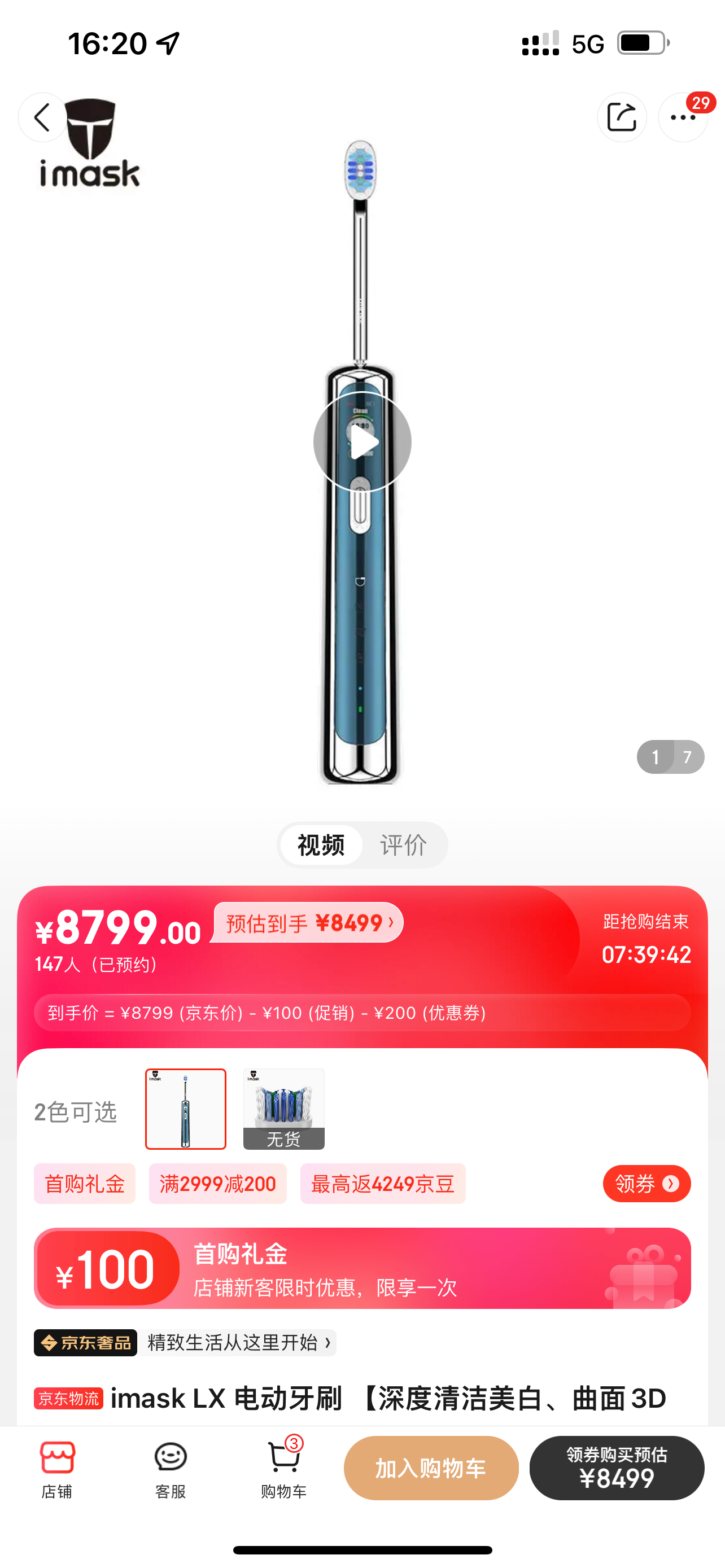
Task: Switch to the 视频 tab
Action: [320, 844]
